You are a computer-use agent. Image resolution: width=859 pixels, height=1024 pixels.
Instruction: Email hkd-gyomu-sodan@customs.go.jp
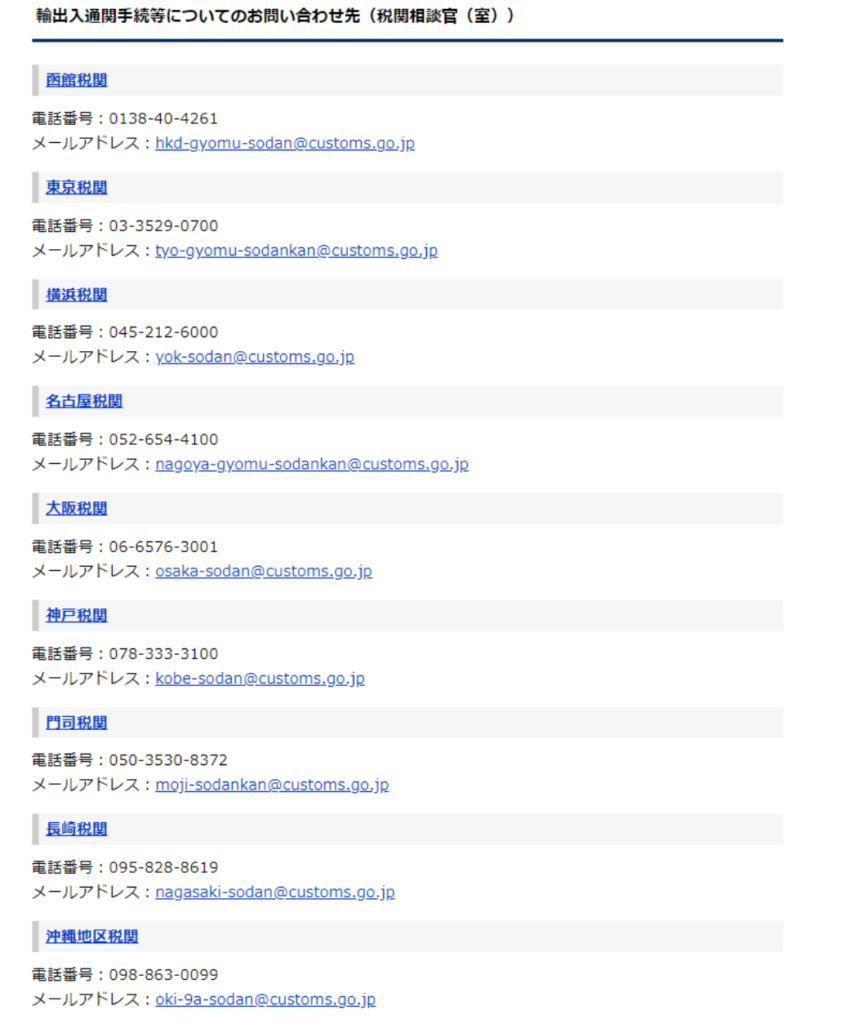click(x=284, y=143)
